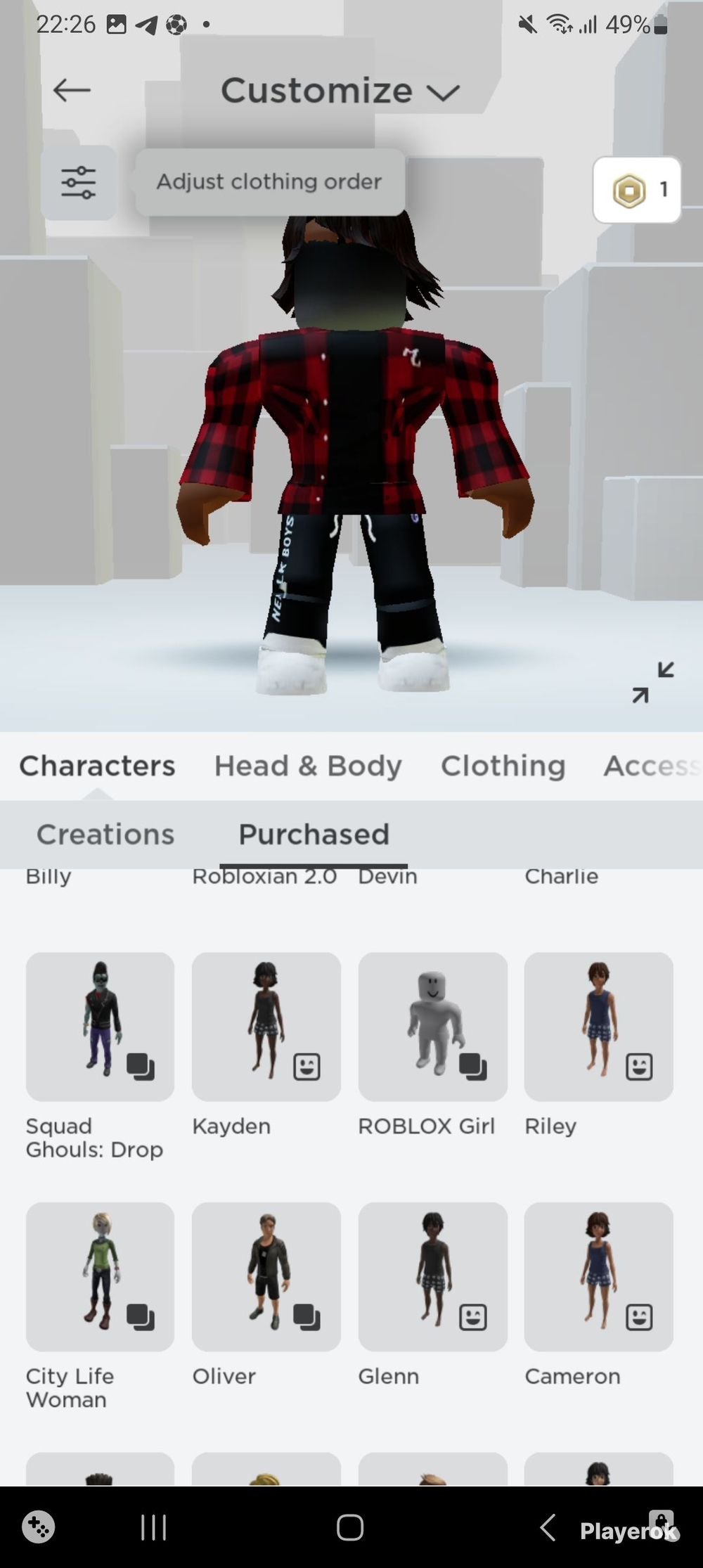
Task: Switch to the Clothing tab
Action: [x=503, y=766]
